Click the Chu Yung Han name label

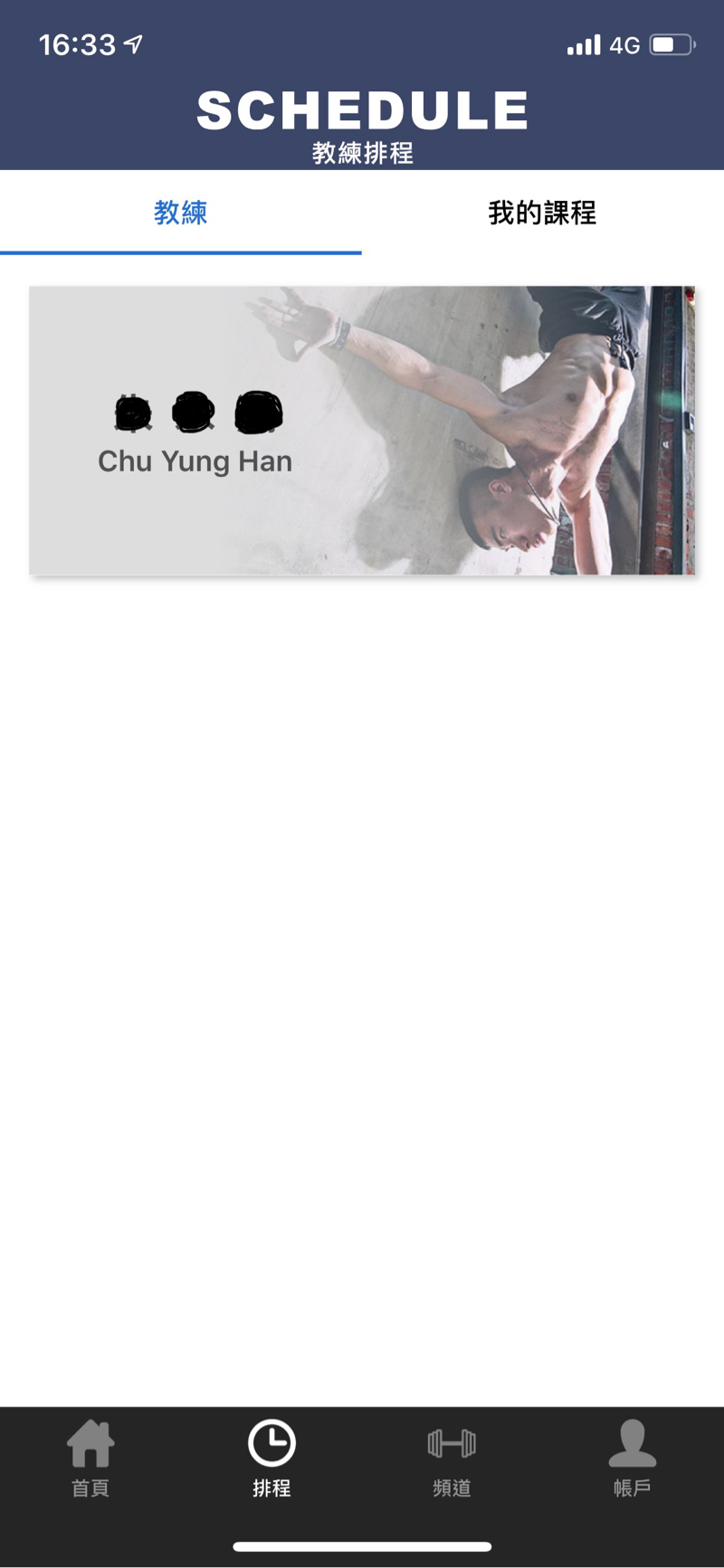pyautogui.click(x=195, y=461)
